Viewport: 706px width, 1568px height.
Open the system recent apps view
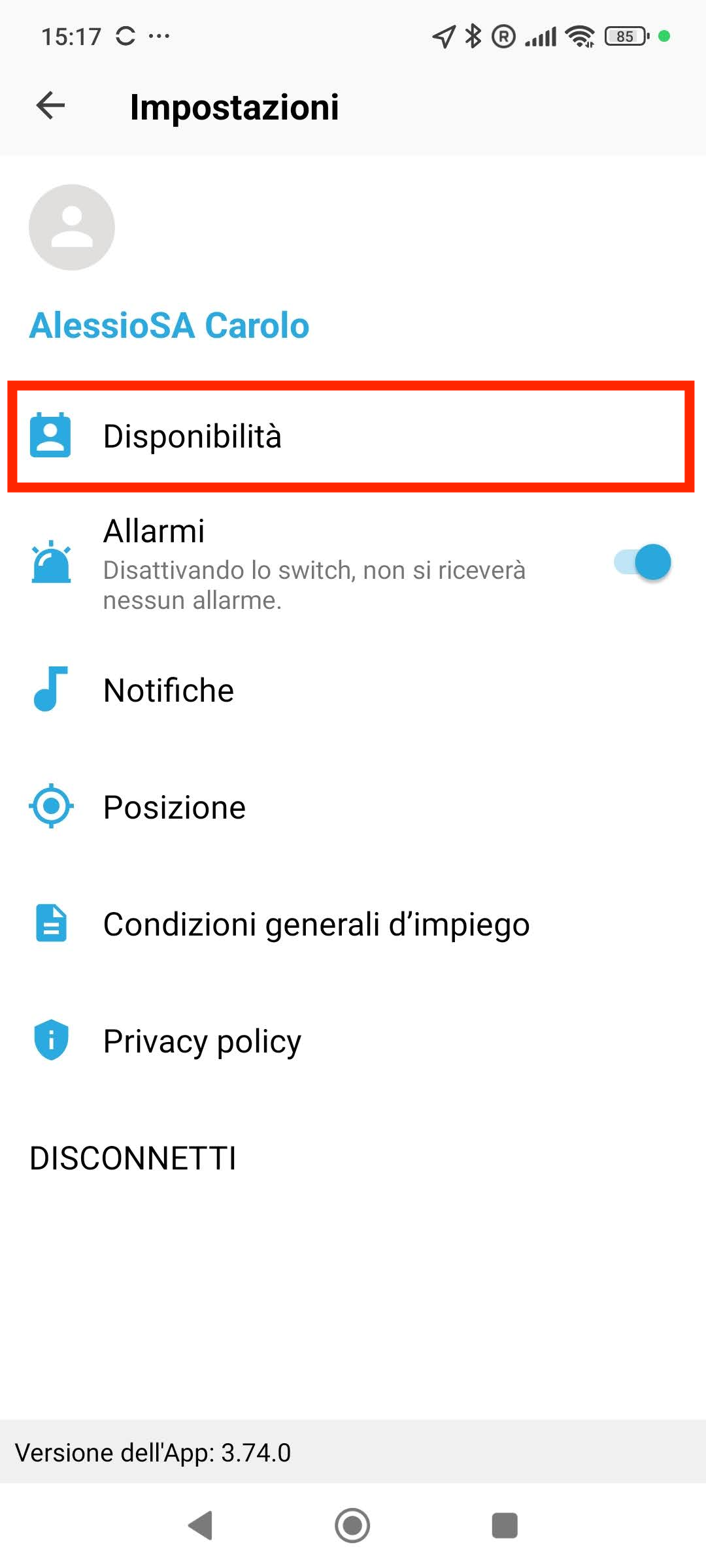coord(504,1526)
